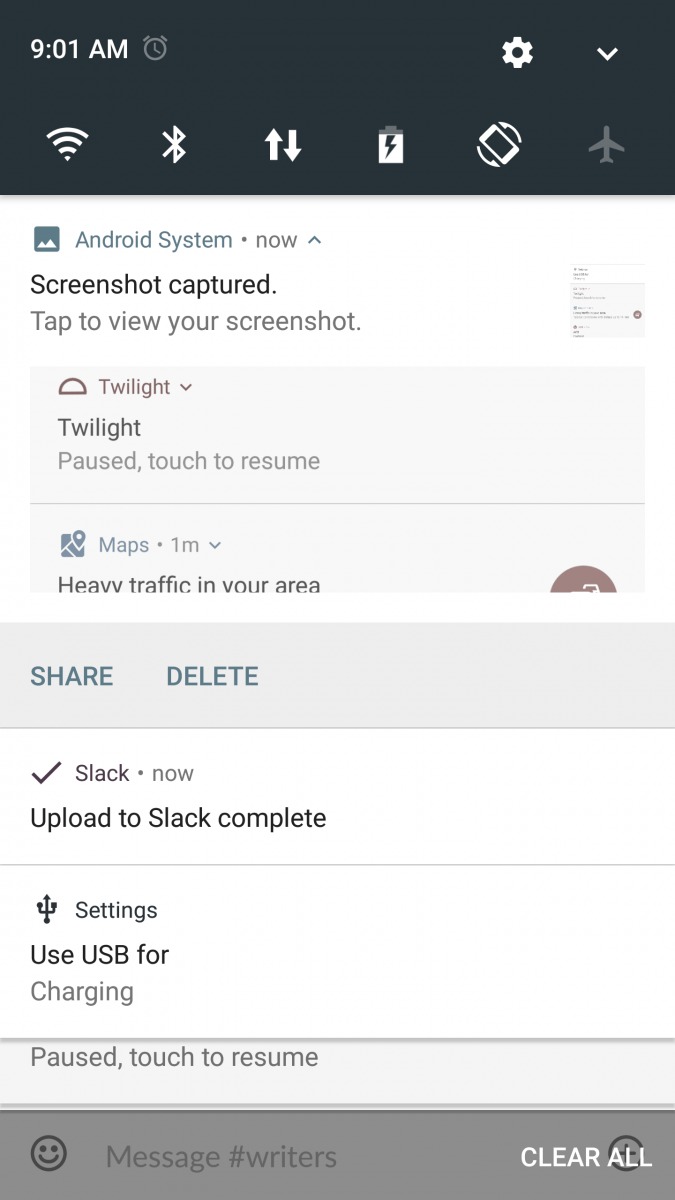The width and height of the screenshot is (675, 1200).
Task: Toggle mobile data quick setting
Action: [283, 146]
